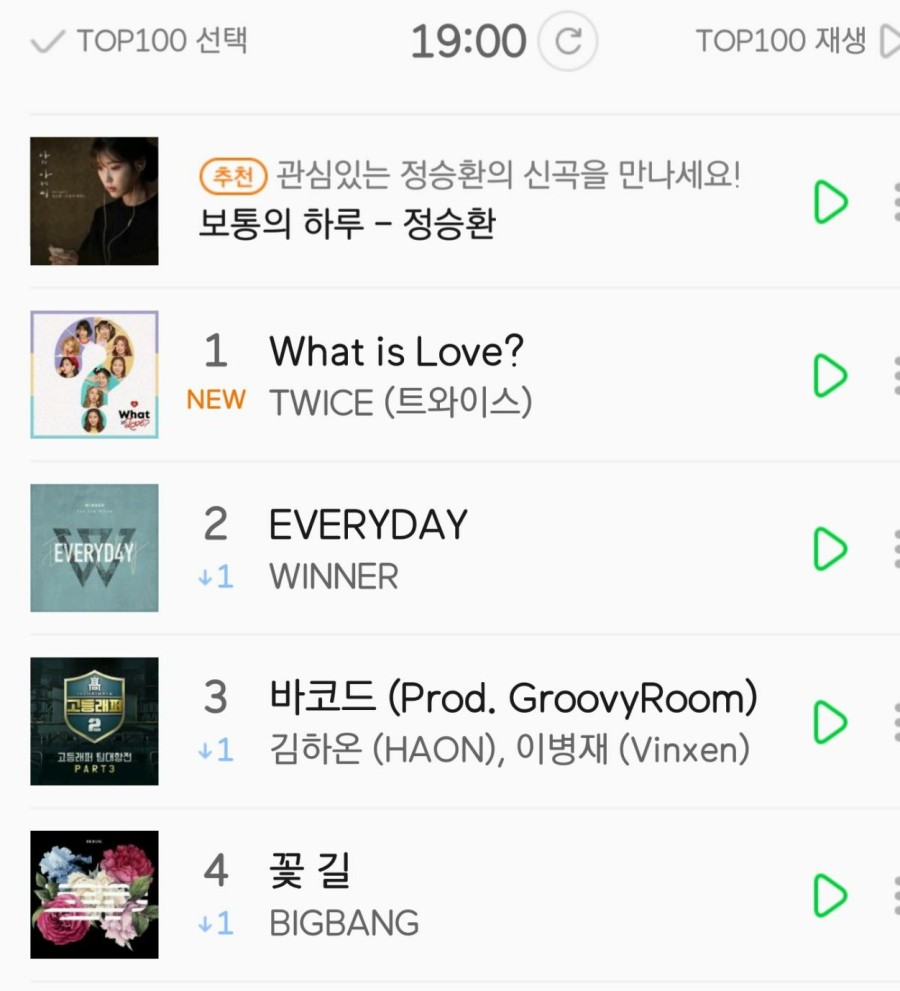Play 보통의 하루 by 정승환
Viewport: 900px width, 991px height.
pyautogui.click(x=830, y=202)
